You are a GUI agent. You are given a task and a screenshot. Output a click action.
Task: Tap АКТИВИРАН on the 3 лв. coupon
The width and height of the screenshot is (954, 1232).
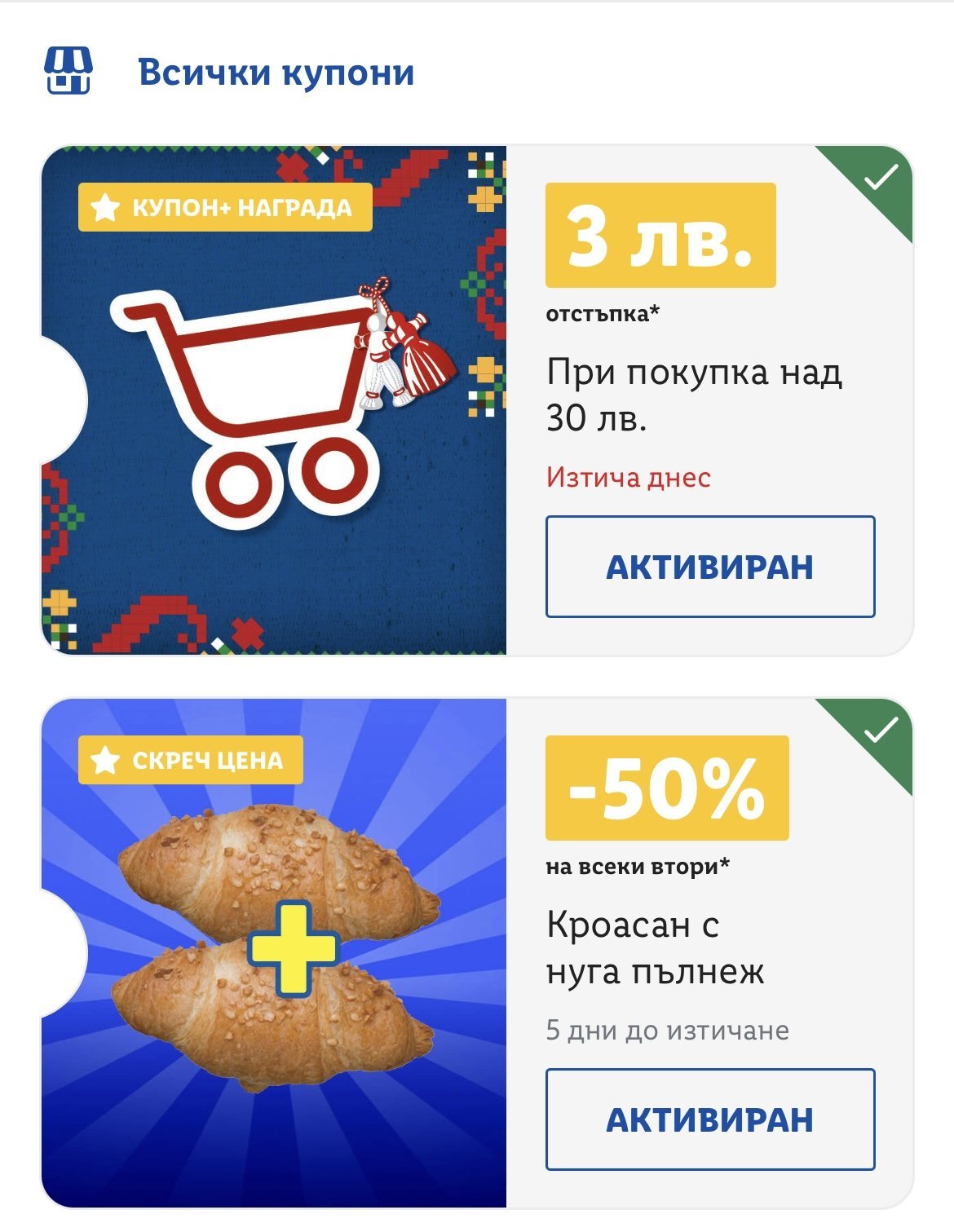(x=710, y=567)
